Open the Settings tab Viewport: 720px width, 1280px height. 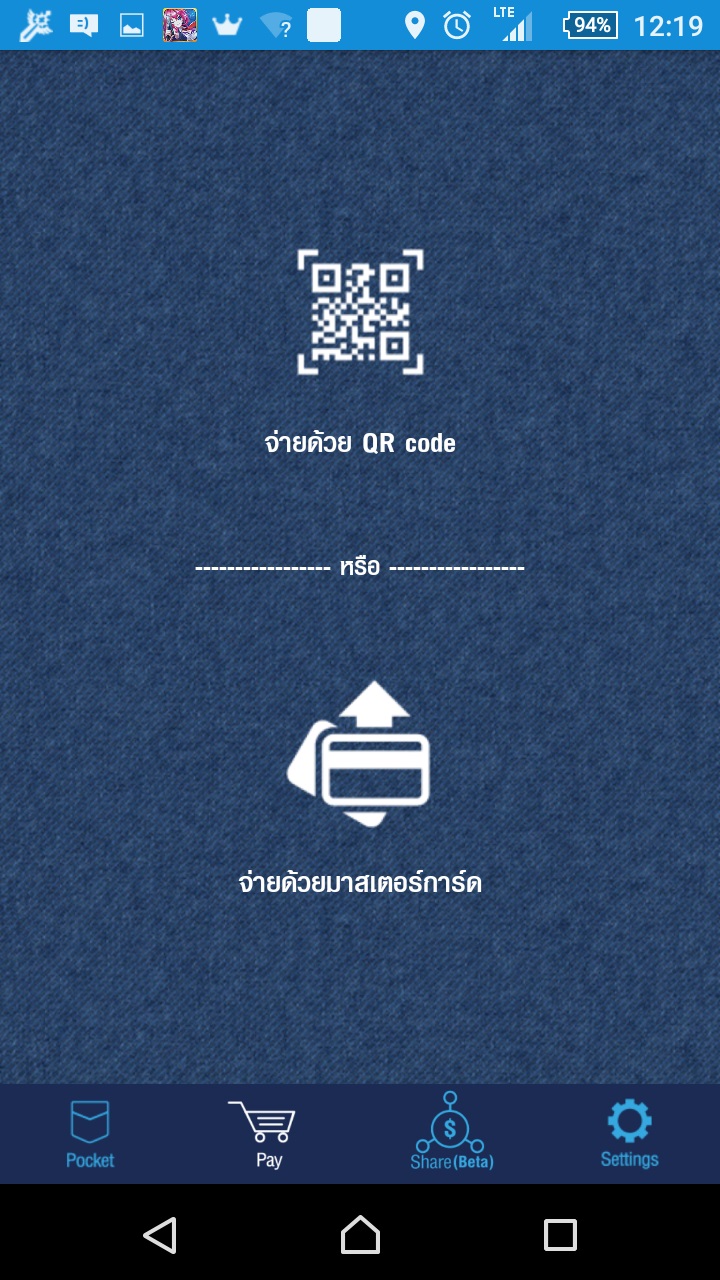pos(629,1134)
